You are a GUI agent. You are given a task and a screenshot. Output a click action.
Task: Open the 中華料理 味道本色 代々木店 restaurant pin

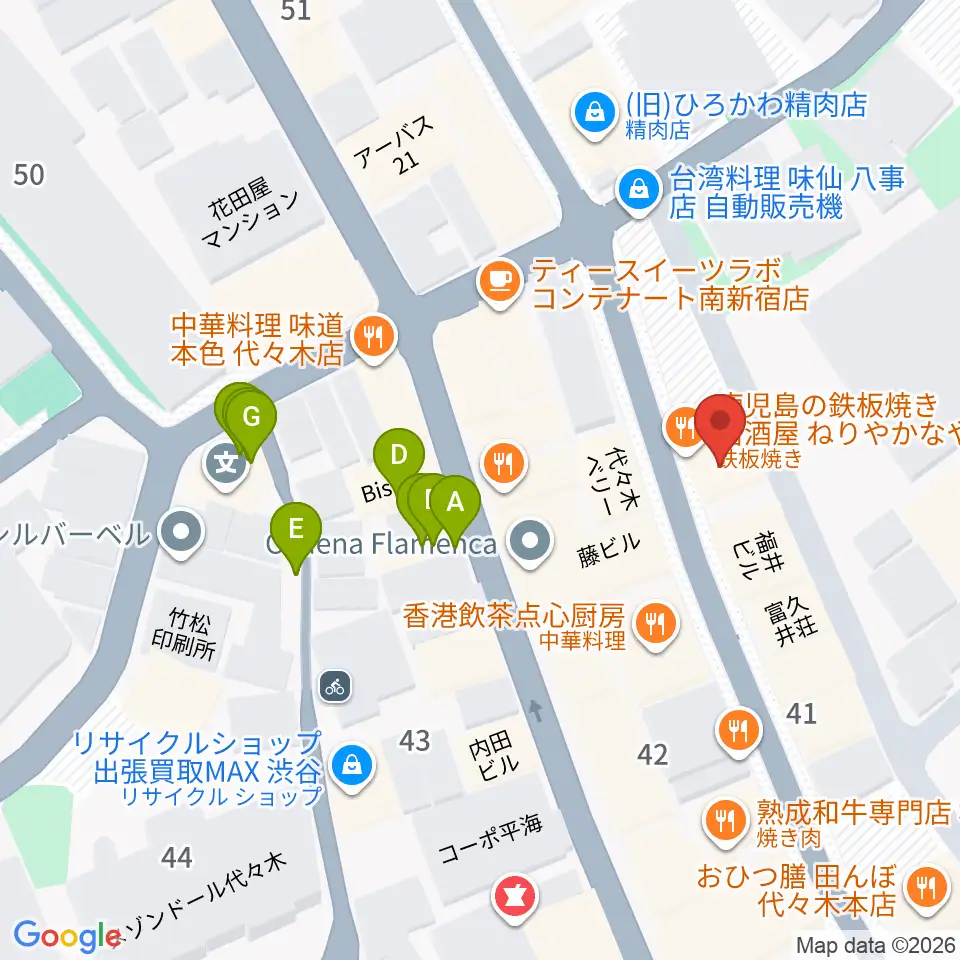click(374, 338)
